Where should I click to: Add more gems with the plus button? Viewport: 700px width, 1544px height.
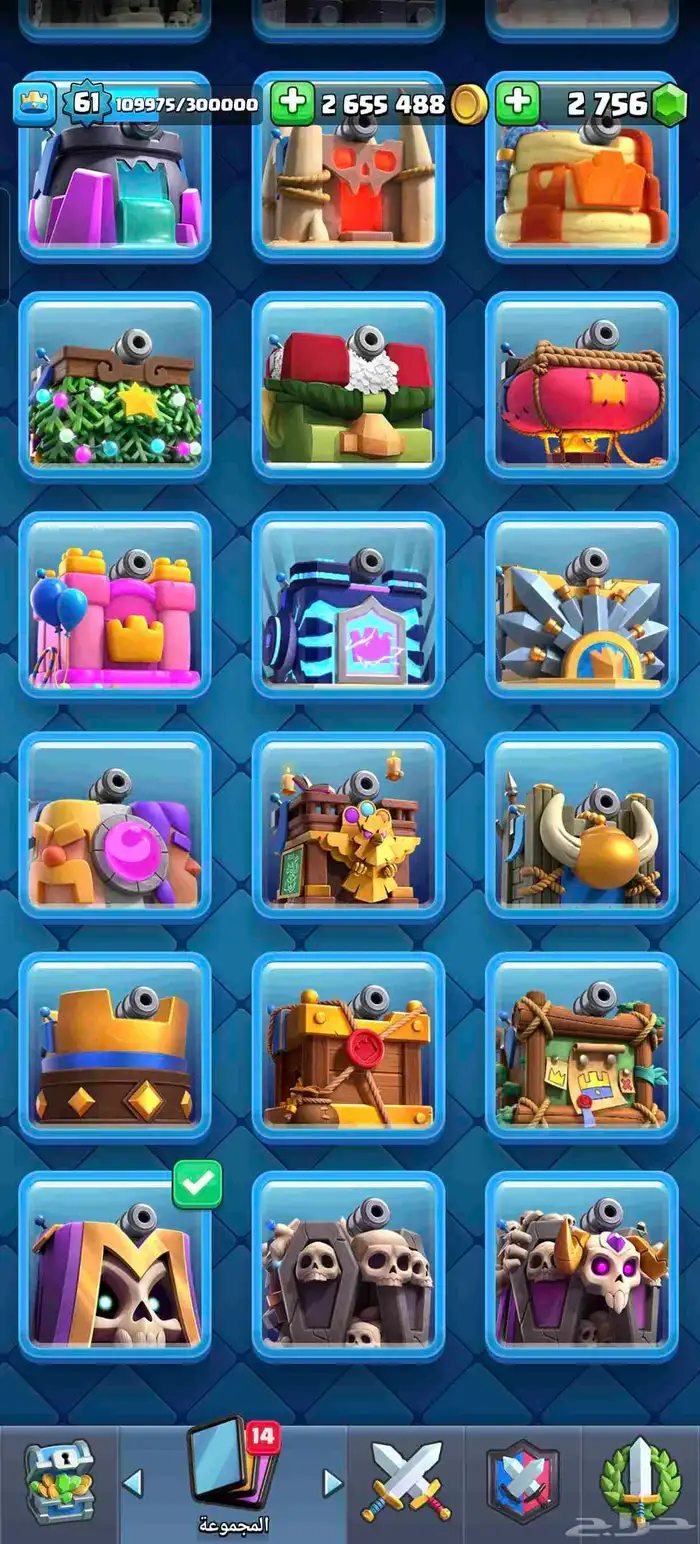tap(517, 103)
